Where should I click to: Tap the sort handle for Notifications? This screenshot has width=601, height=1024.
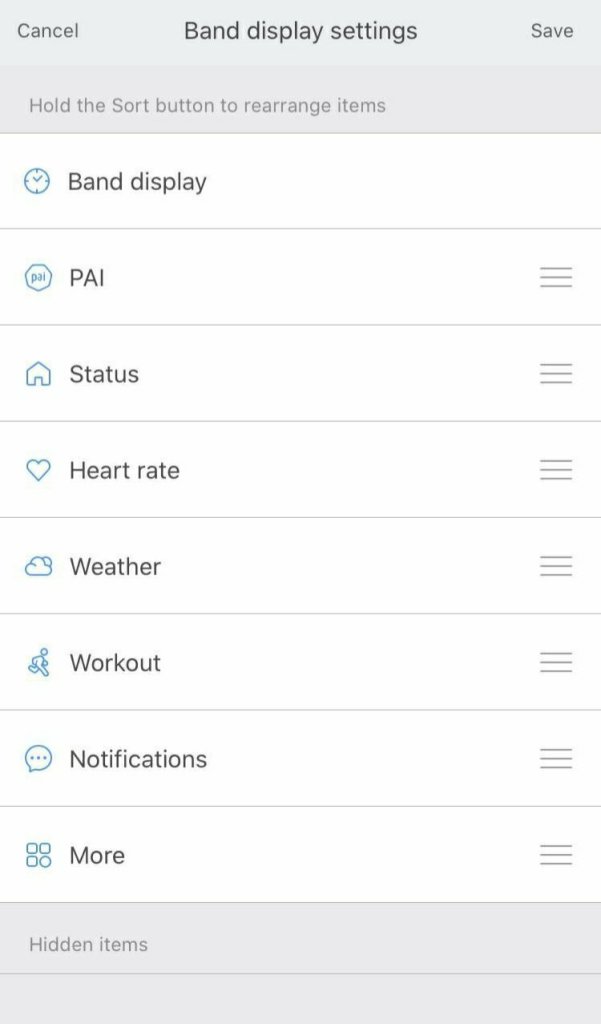coord(556,759)
